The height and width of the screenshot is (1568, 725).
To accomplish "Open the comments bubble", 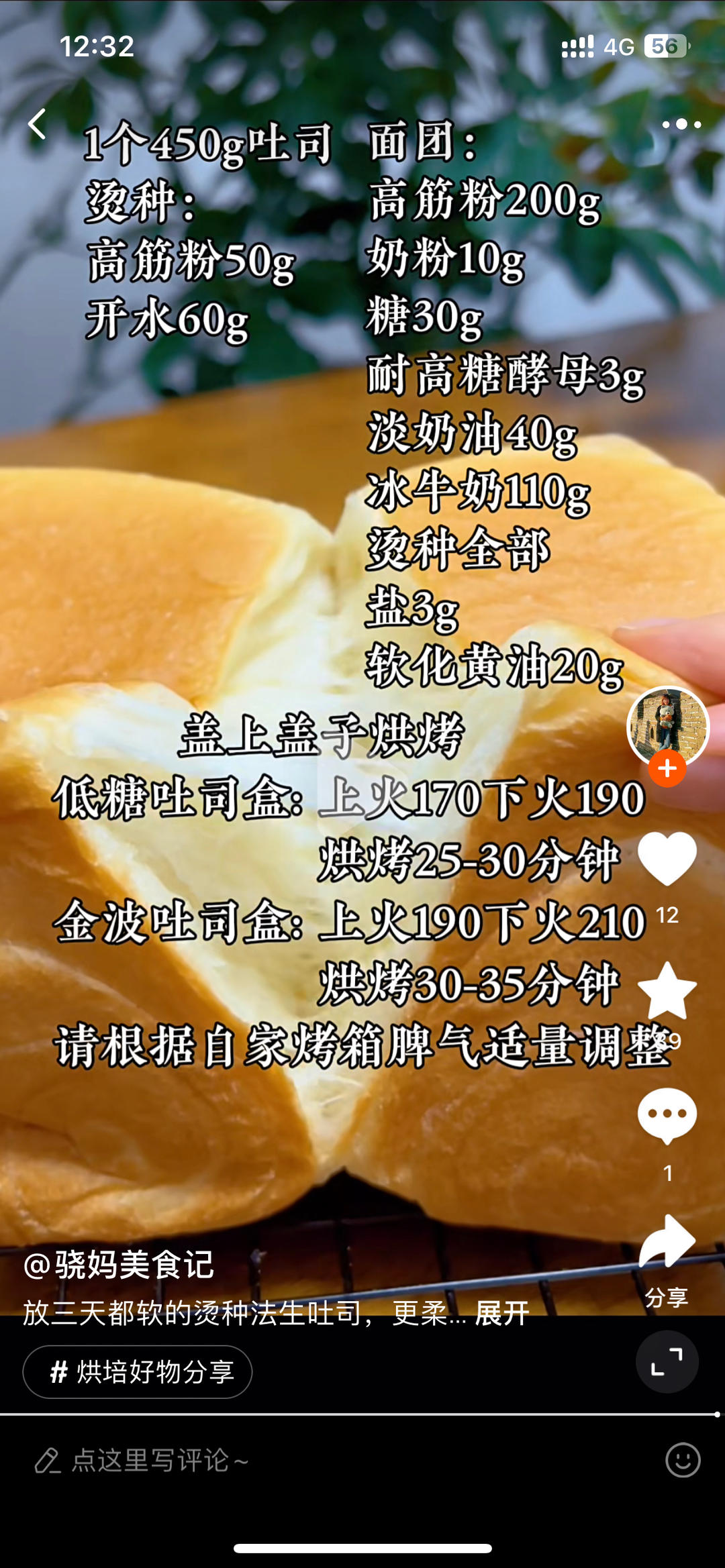I will (667, 1116).
